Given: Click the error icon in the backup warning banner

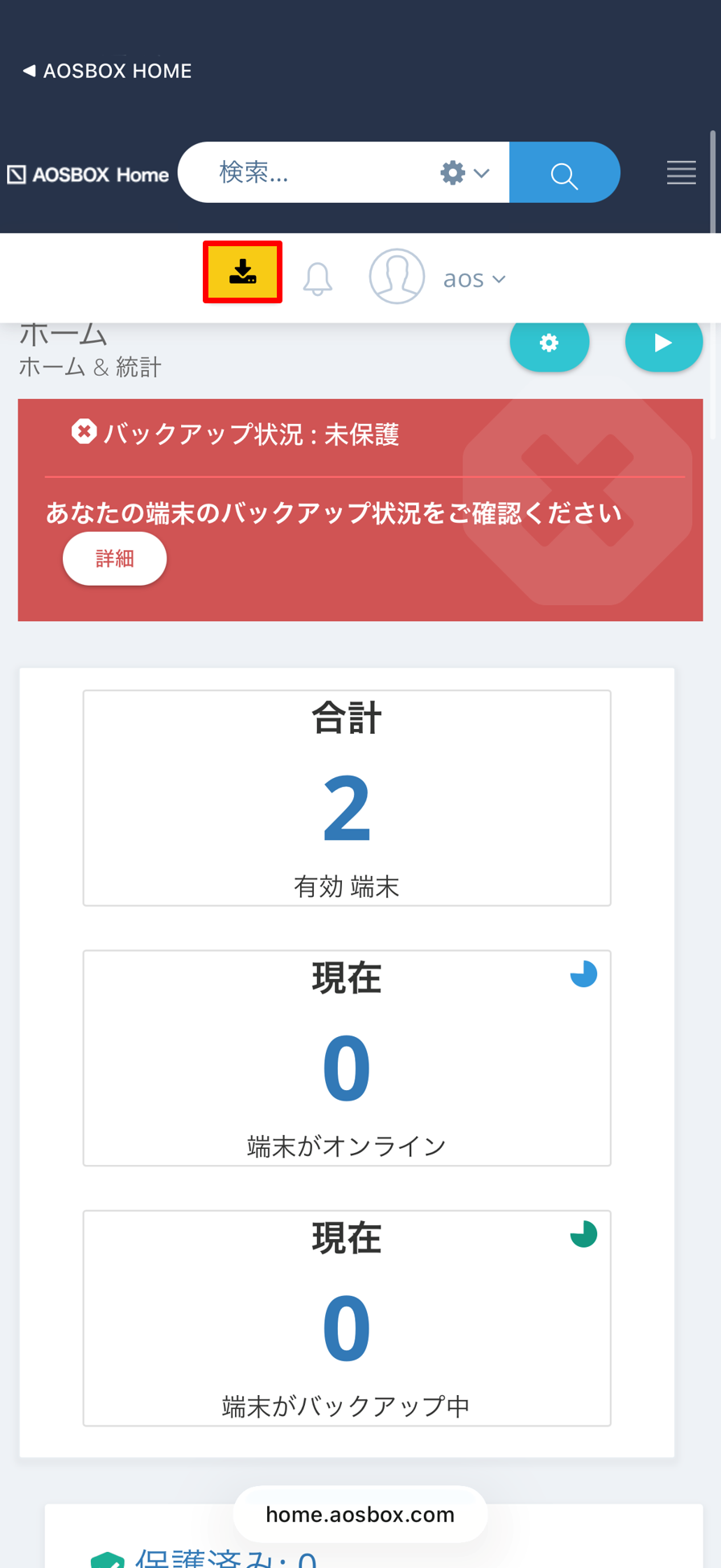Looking at the screenshot, I should click(x=84, y=434).
